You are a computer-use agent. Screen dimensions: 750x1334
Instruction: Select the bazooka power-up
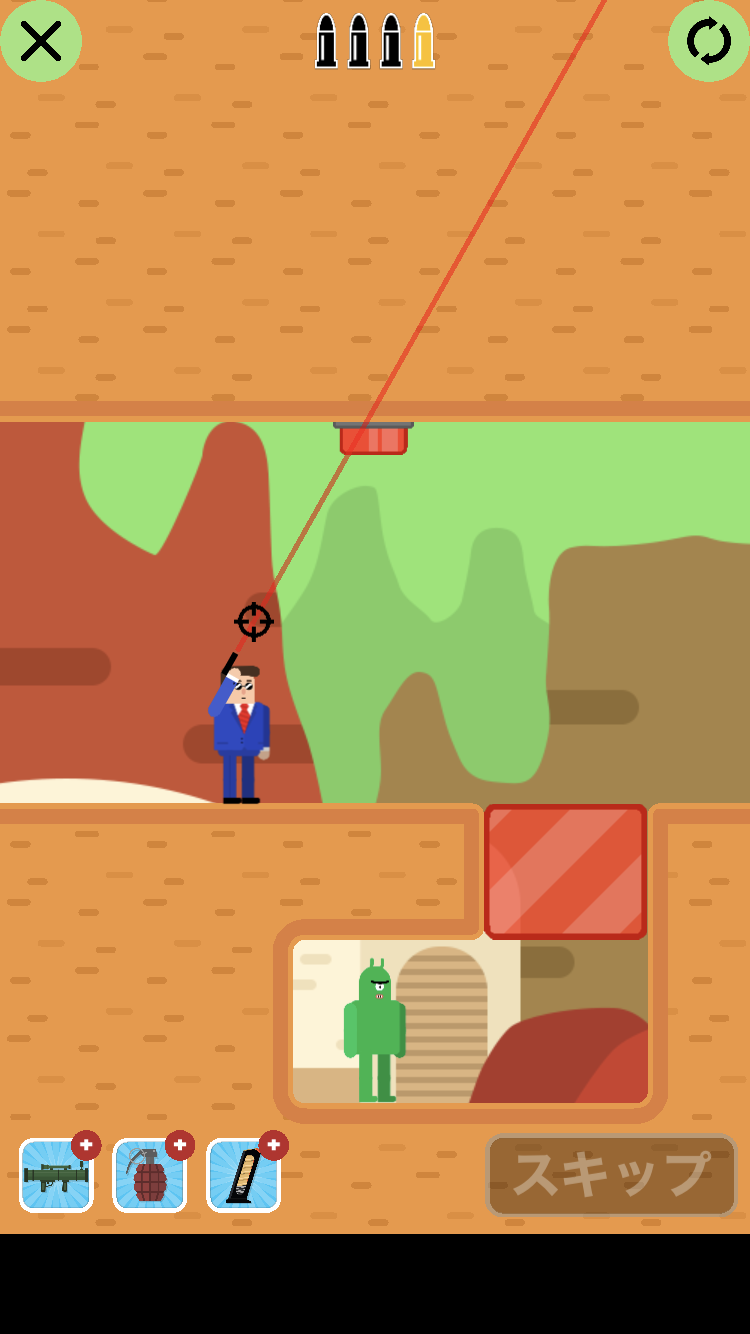[56, 1175]
